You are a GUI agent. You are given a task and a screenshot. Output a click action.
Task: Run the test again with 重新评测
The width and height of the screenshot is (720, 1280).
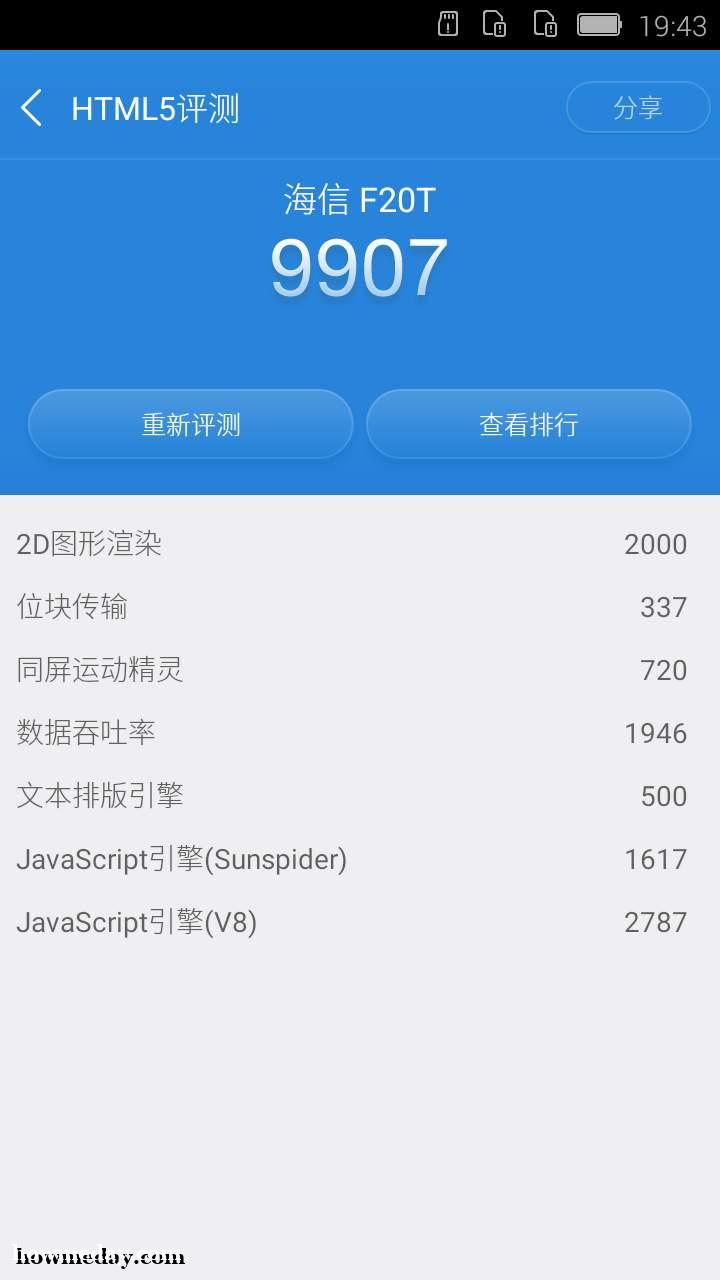coord(191,424)
